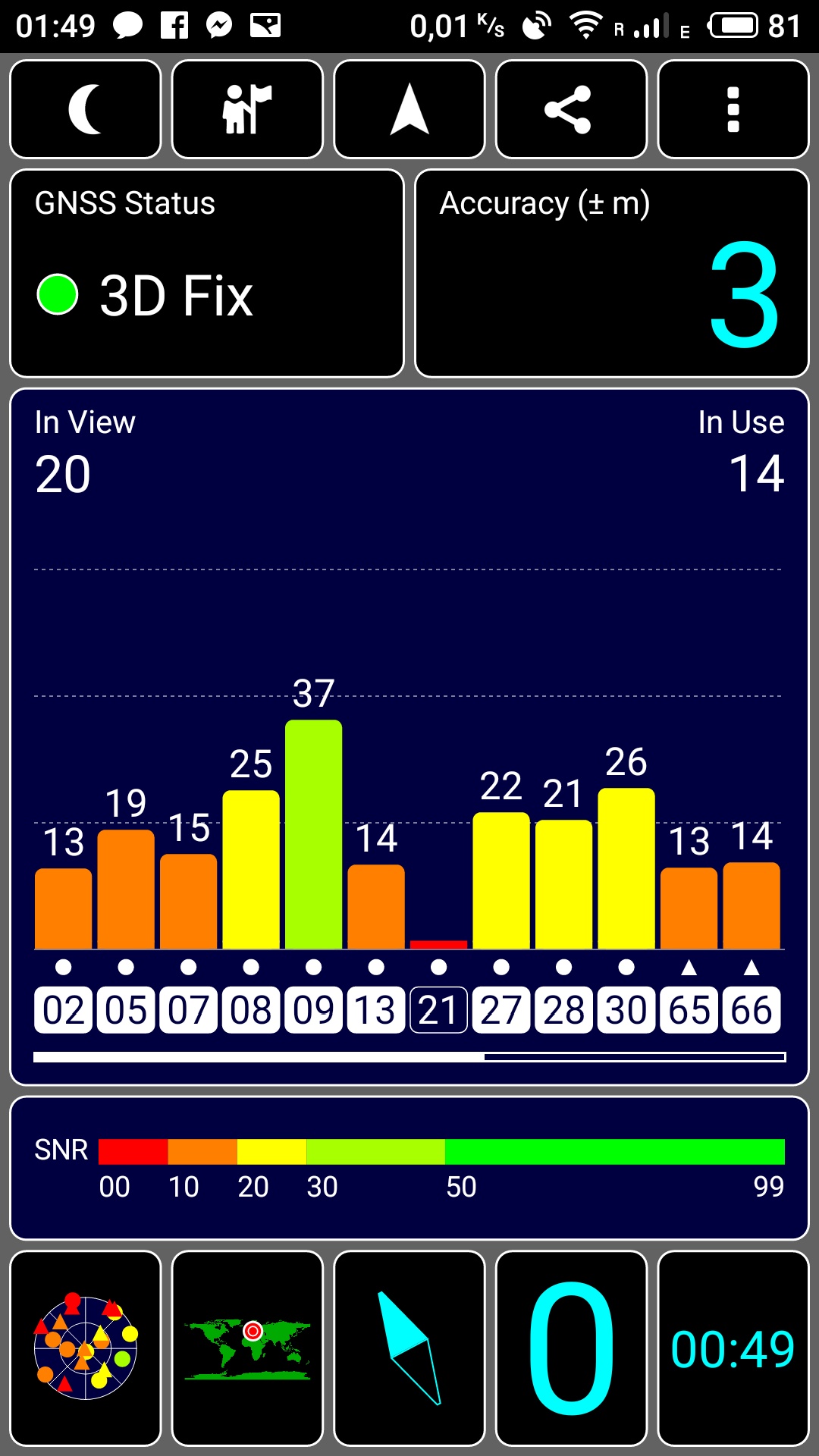Open the overflow menu
819x1456 pixels.
pos(733,109)
